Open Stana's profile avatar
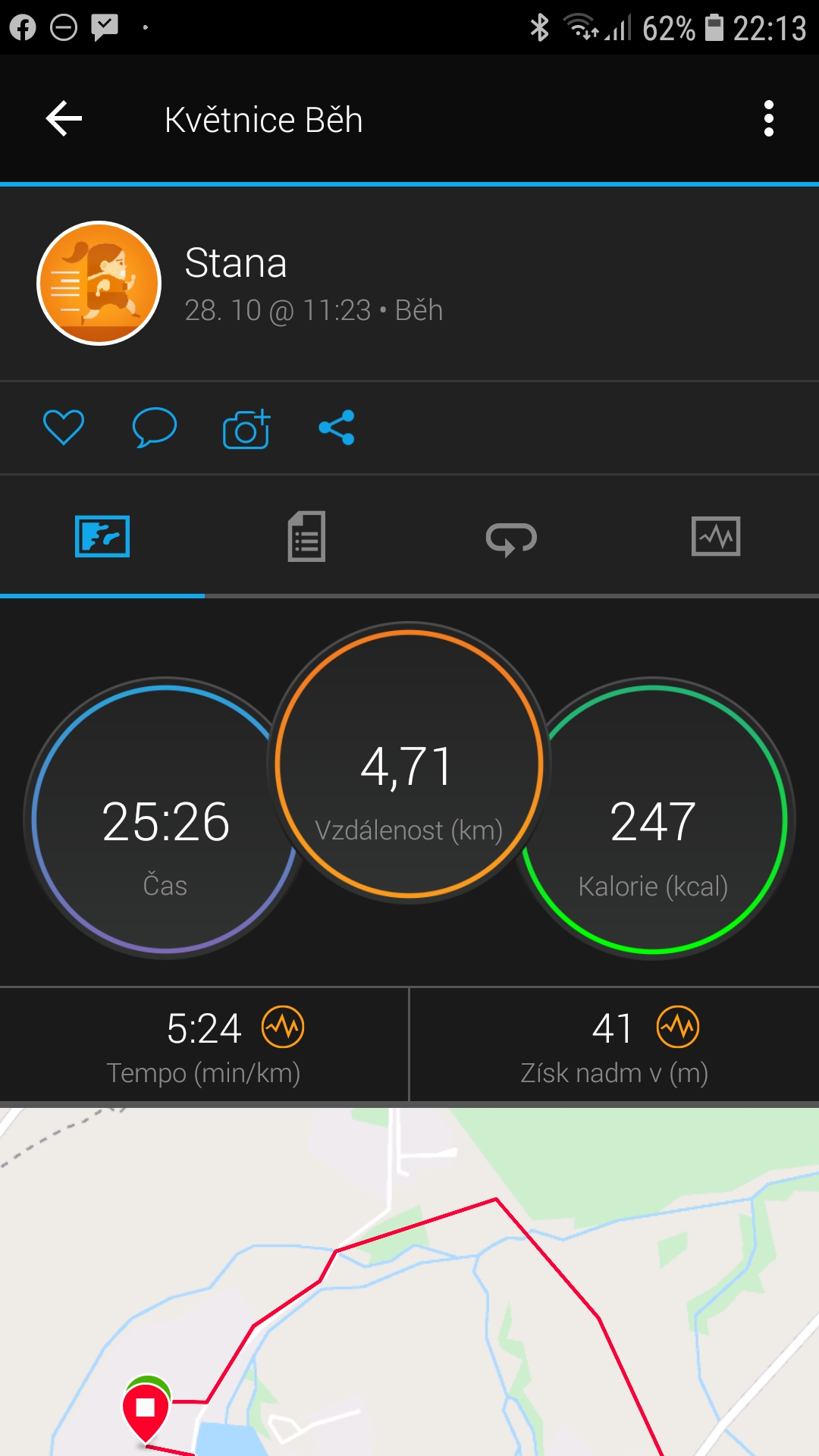 [99, 284]
